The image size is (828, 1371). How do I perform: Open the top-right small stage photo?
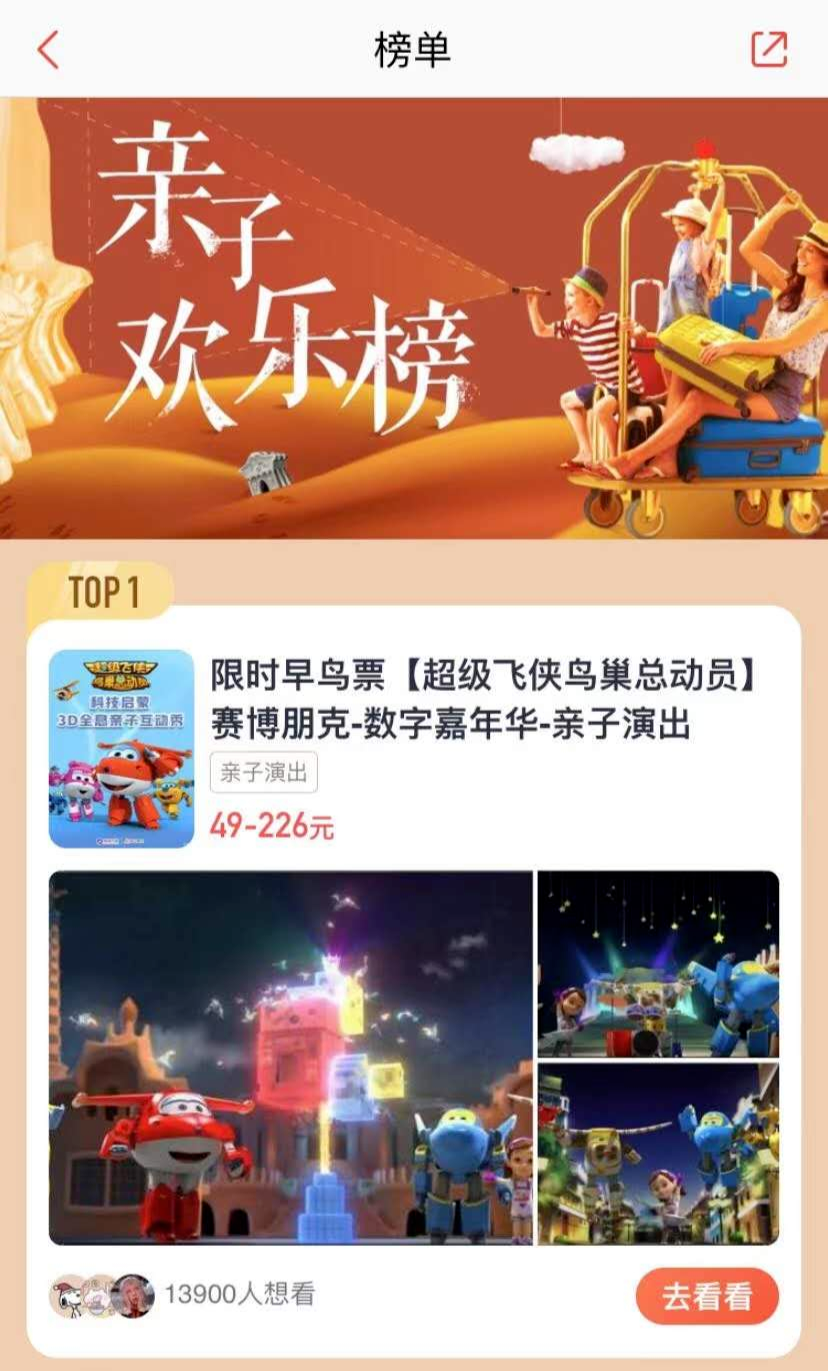pos(658,963)
